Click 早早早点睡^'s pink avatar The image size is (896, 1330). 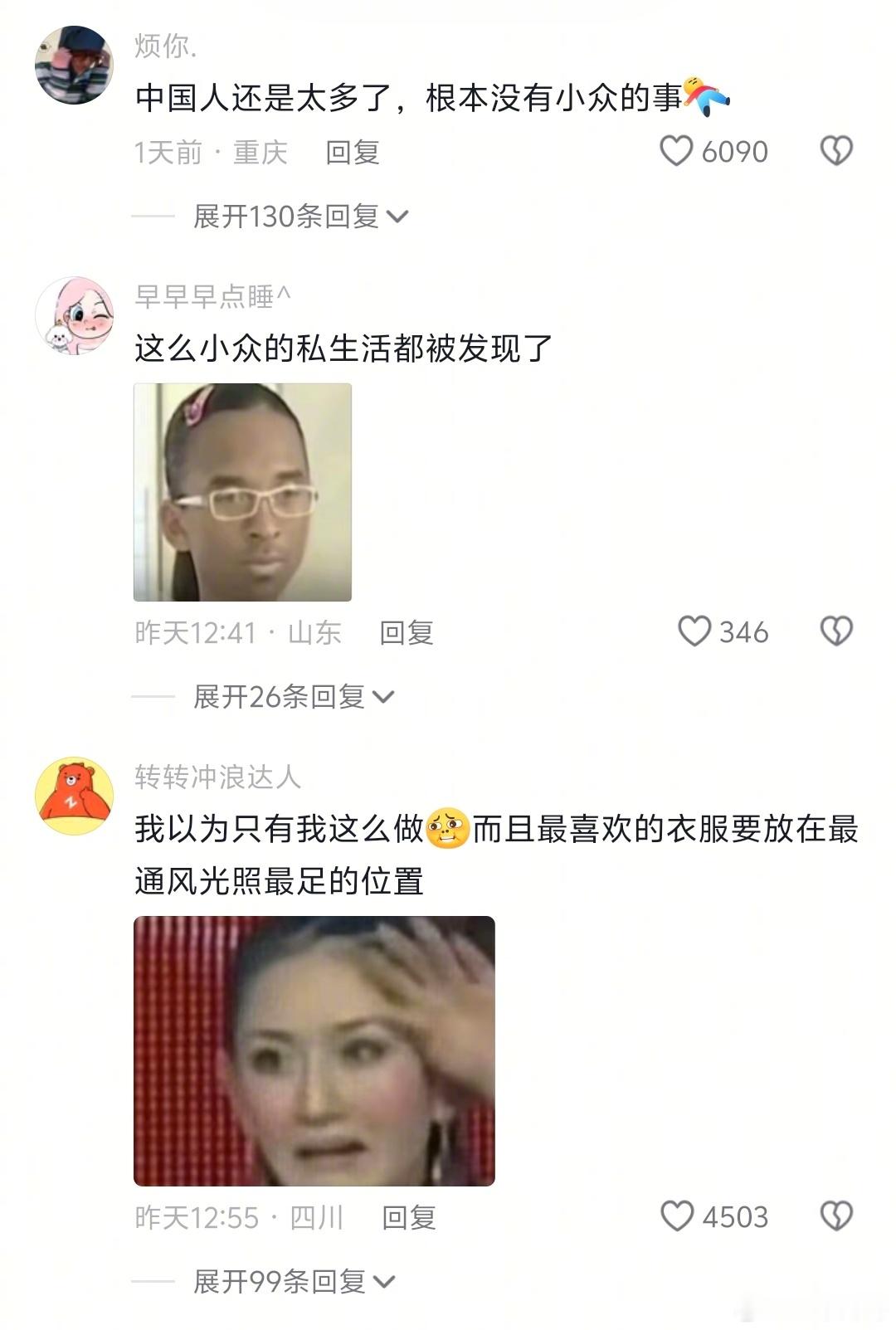[x=73, y=315]
